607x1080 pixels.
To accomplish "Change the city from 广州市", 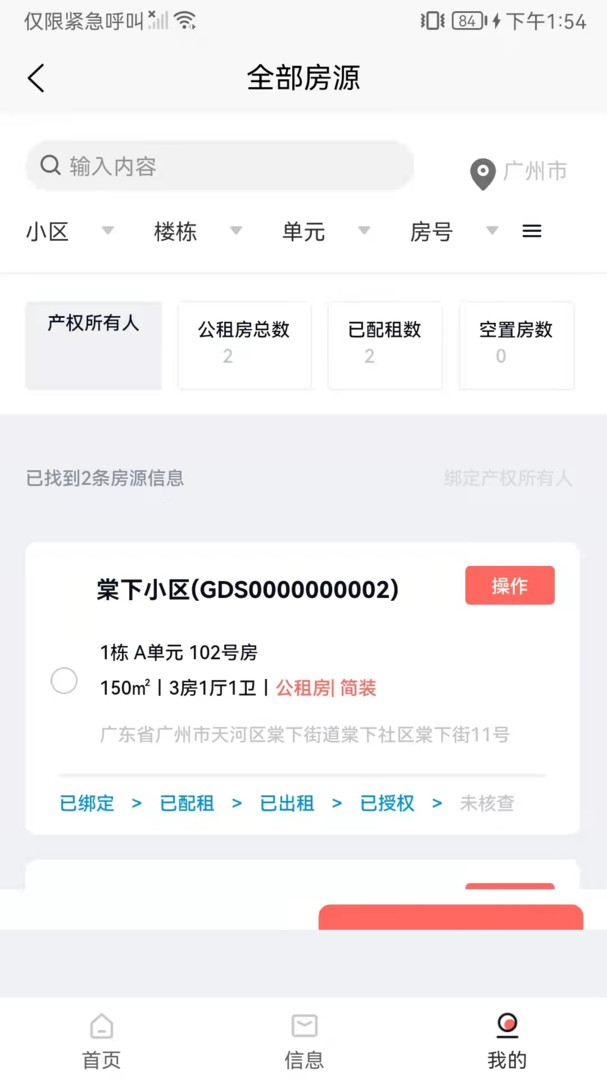I will 519,172.
